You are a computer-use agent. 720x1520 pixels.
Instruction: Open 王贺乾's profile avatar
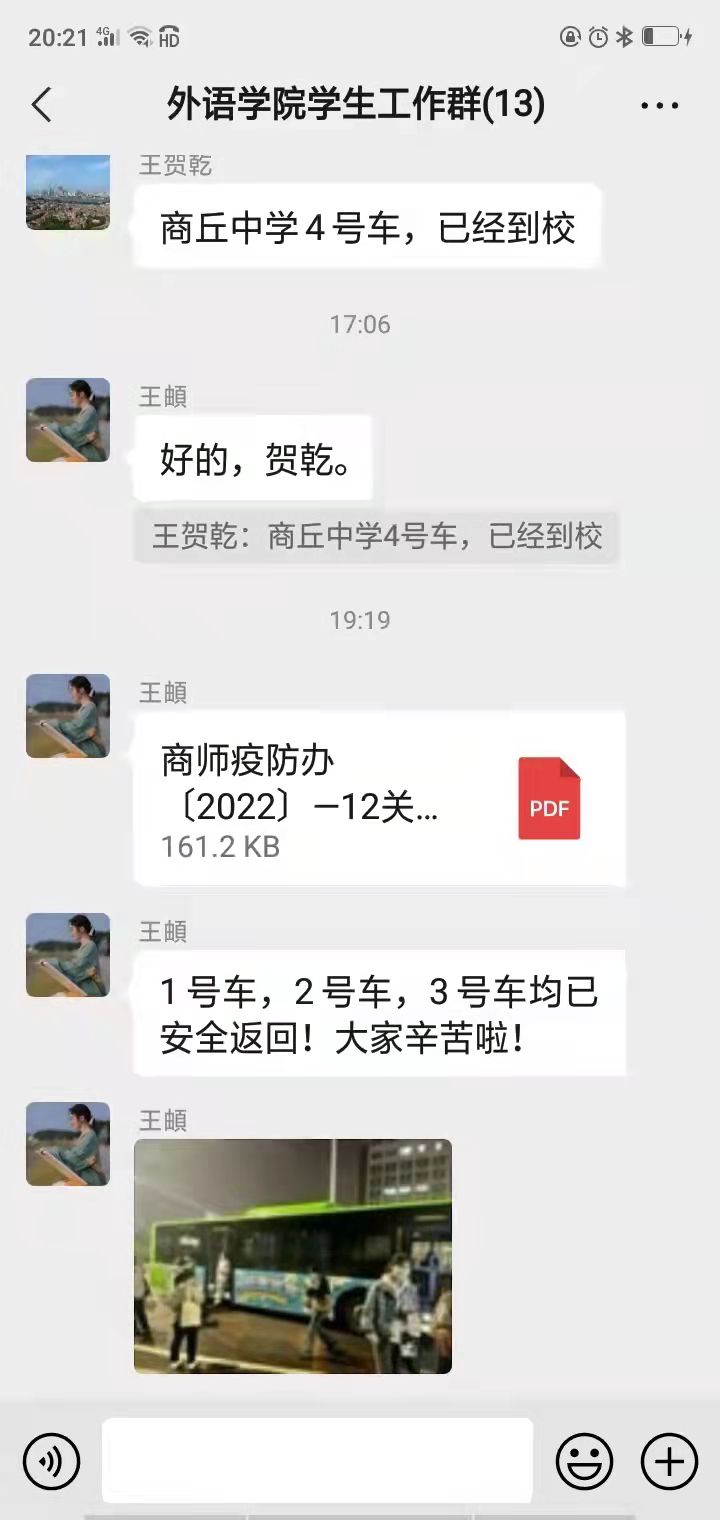[x=68, y=192]
